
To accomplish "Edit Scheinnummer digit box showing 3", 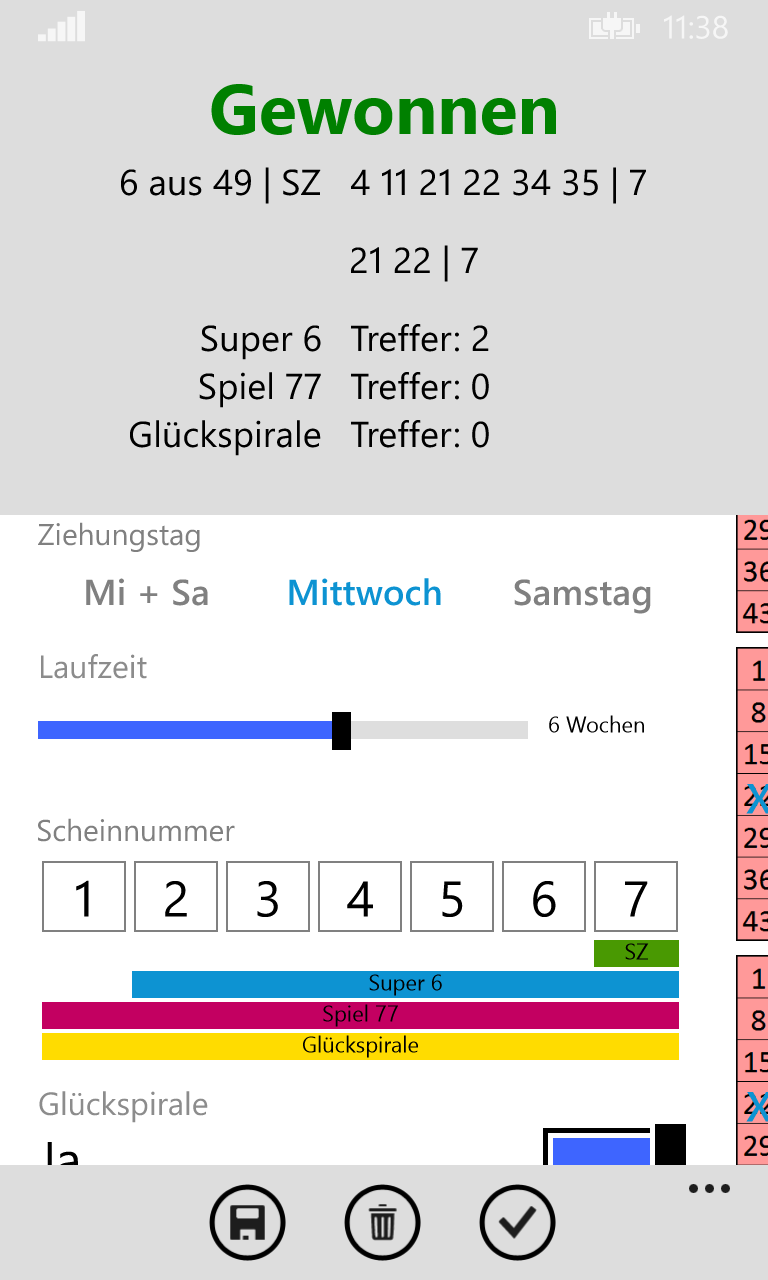I will click(268, 897).
